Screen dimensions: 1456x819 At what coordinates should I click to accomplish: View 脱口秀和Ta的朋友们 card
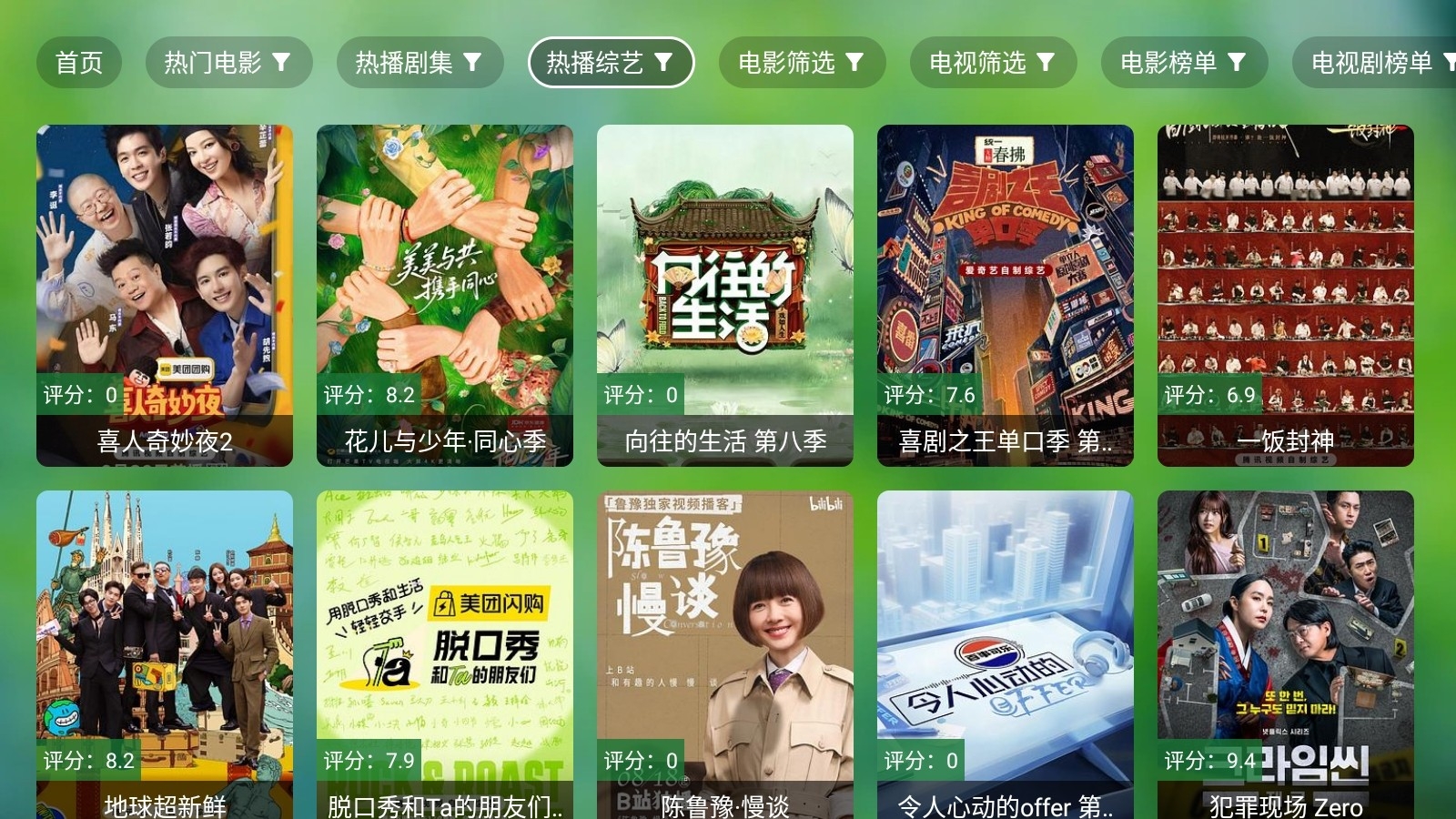click(445, 653)
